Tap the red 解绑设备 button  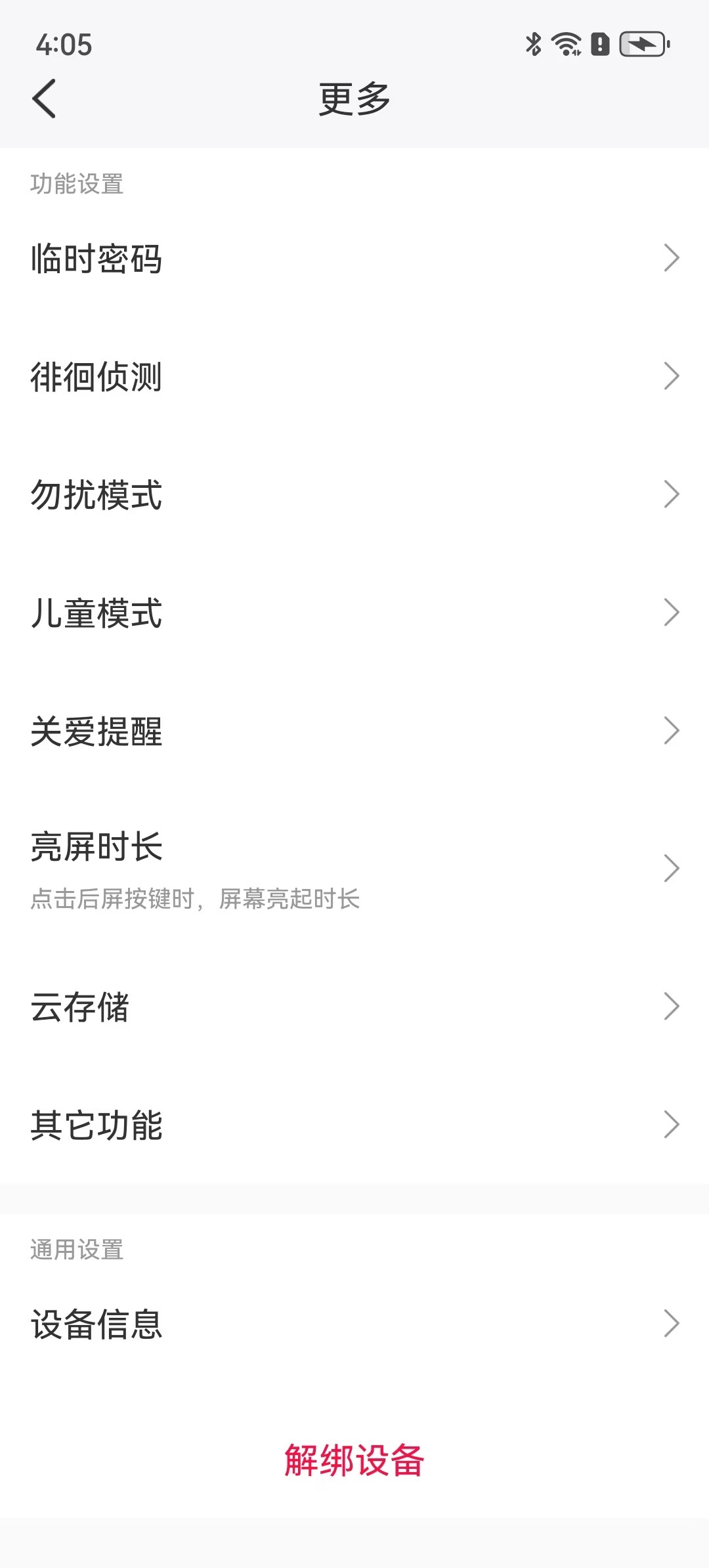pyautogui.click(x=354, y=1460)
